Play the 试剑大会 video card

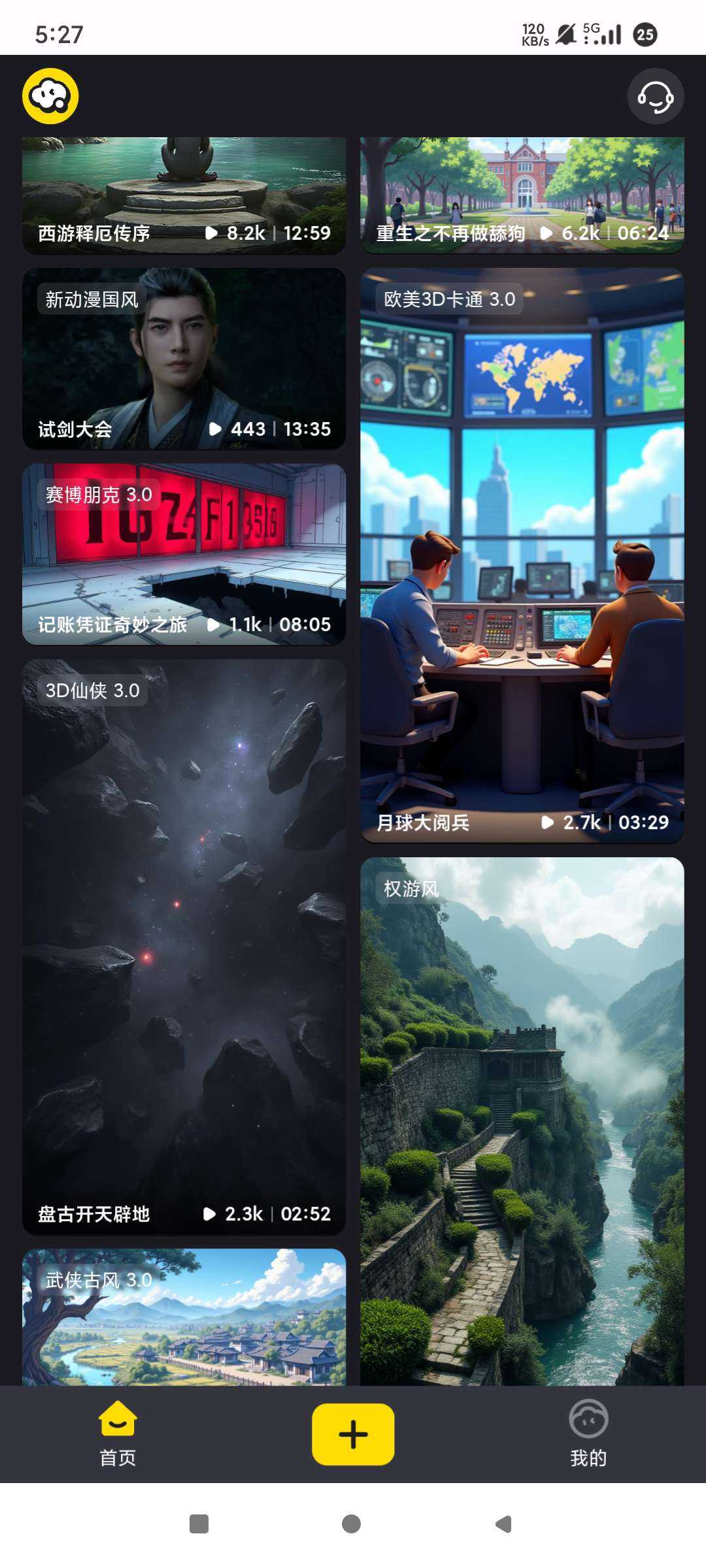coord(184,359)
